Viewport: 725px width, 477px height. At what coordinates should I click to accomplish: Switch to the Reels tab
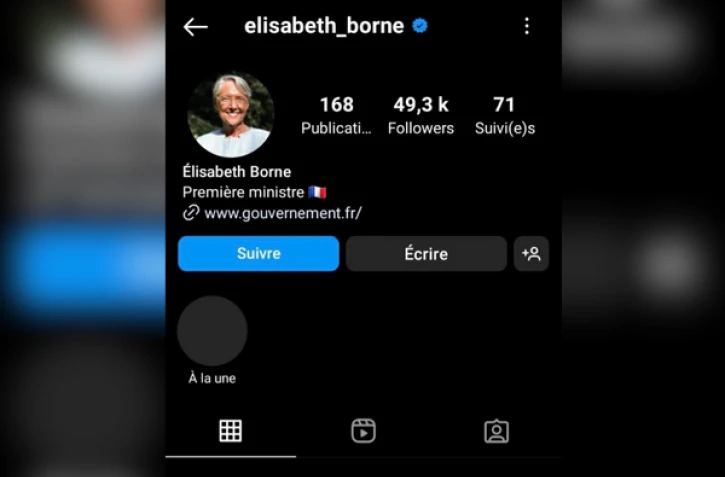(363, 431)
